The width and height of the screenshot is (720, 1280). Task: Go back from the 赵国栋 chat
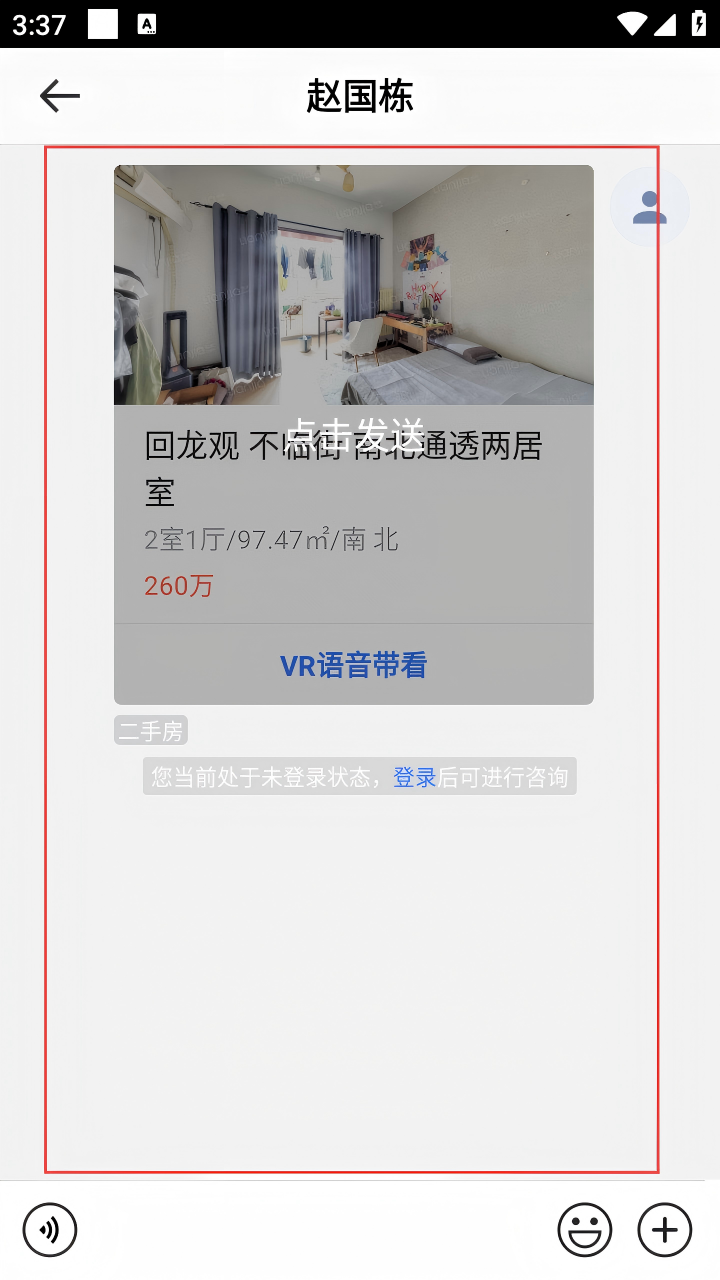(60, 96)
